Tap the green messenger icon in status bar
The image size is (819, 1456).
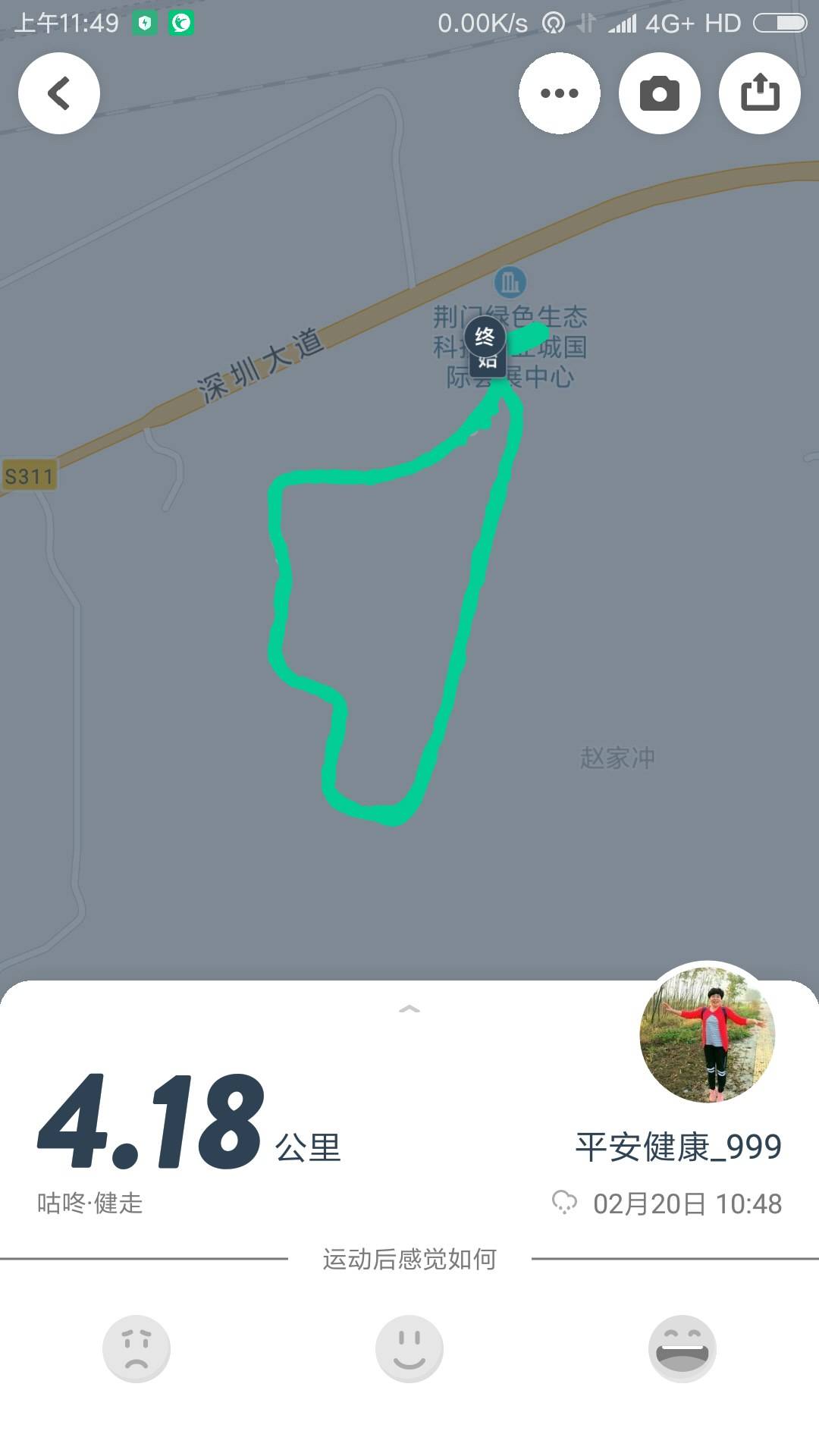pyautogui.click(x=180, y=22)
